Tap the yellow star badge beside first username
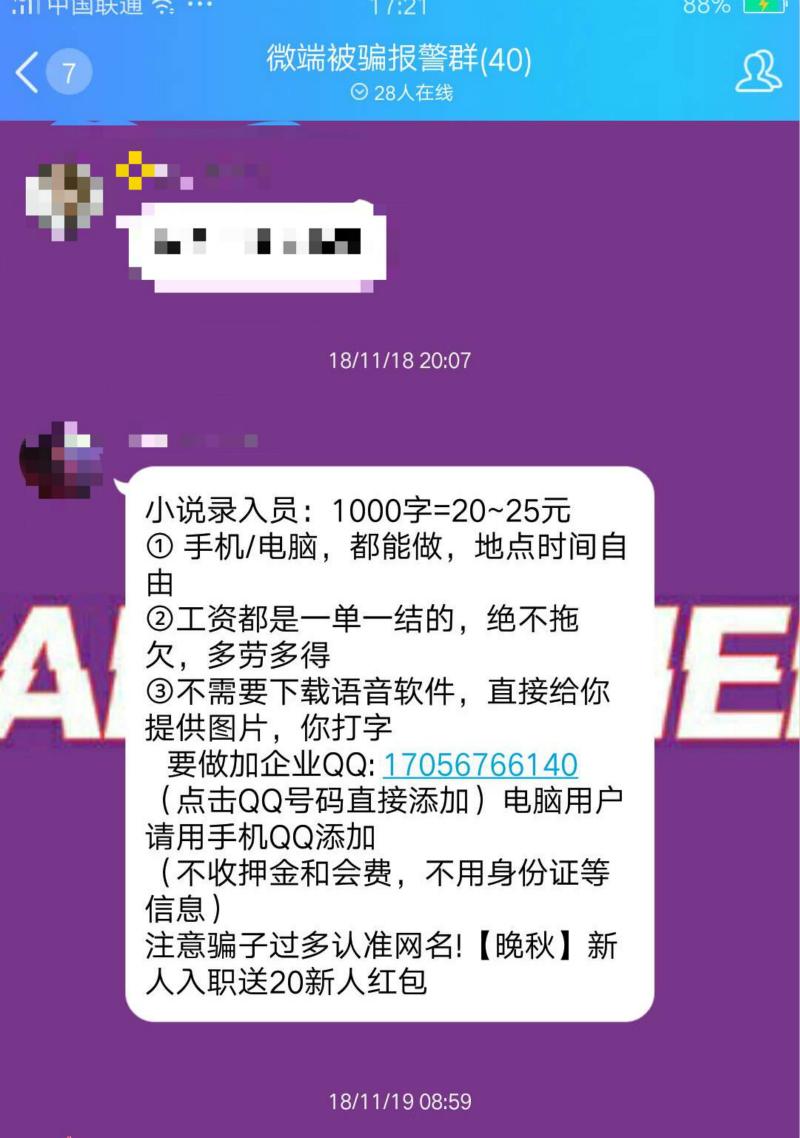800x1138 pixels. click(x=134, y=170)
